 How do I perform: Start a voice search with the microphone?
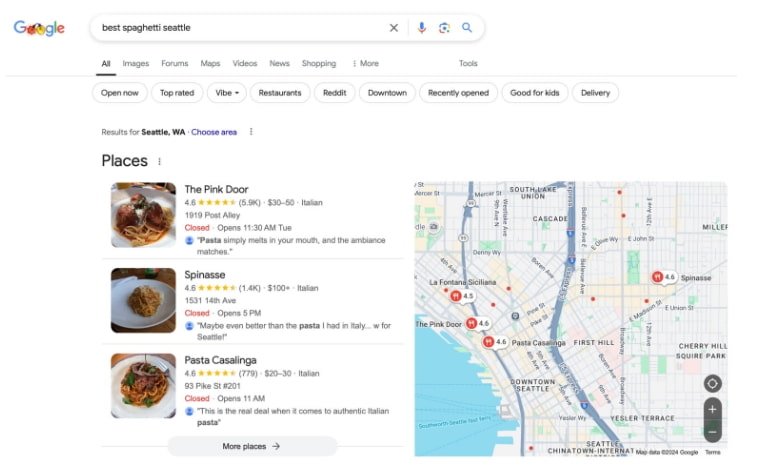click(x=421, y=28)
